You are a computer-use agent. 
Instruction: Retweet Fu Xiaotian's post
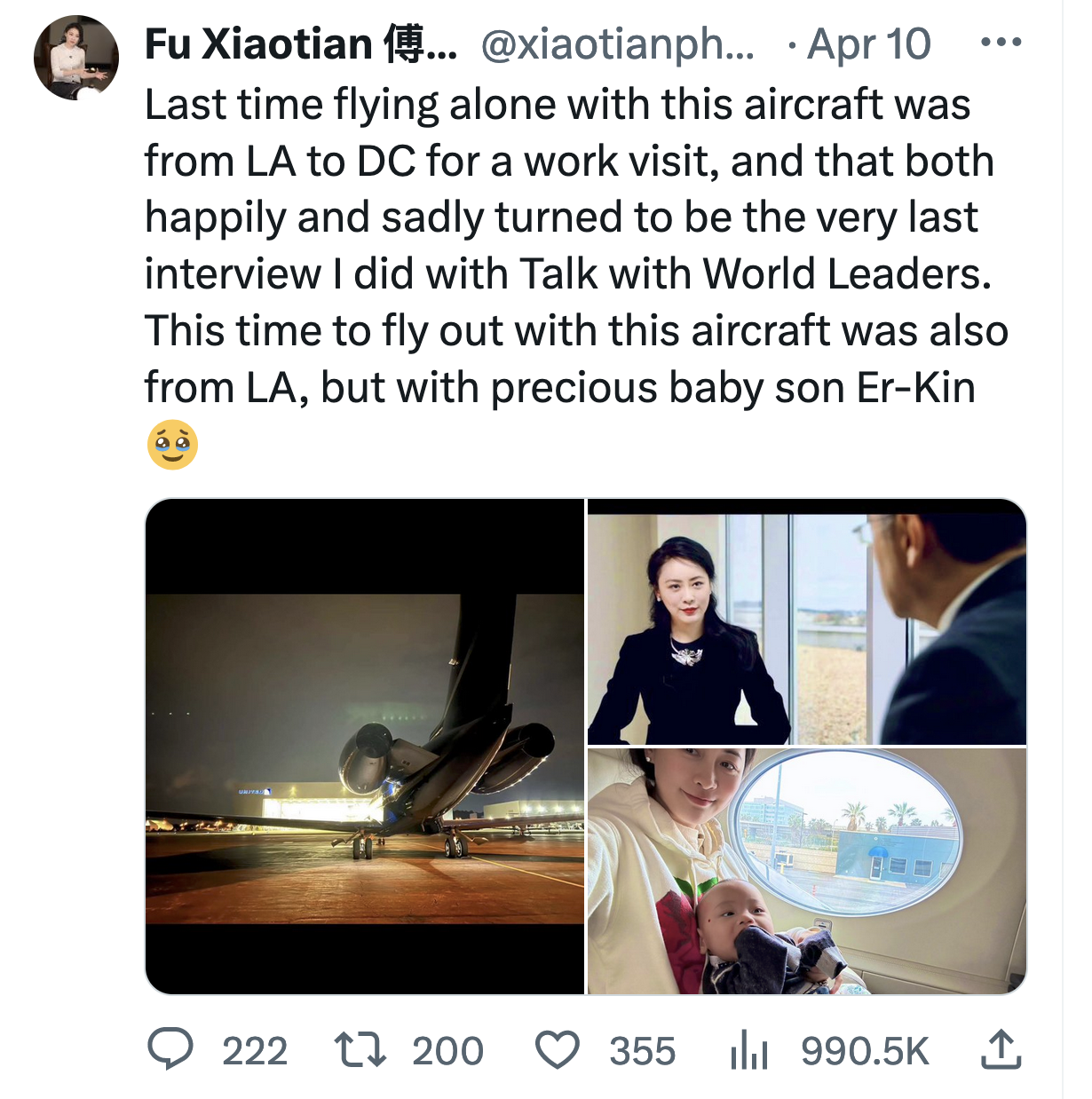[360, 1050]
